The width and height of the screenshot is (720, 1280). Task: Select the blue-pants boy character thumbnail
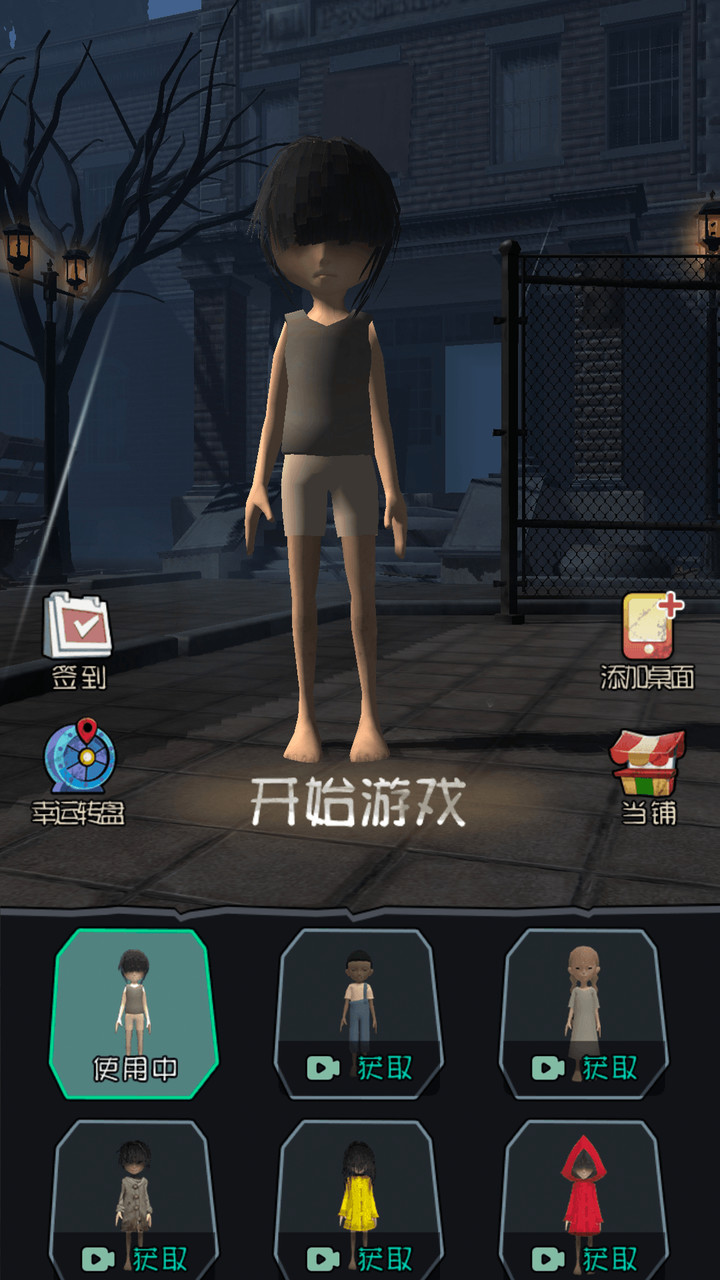click(x=360, y=1000)
